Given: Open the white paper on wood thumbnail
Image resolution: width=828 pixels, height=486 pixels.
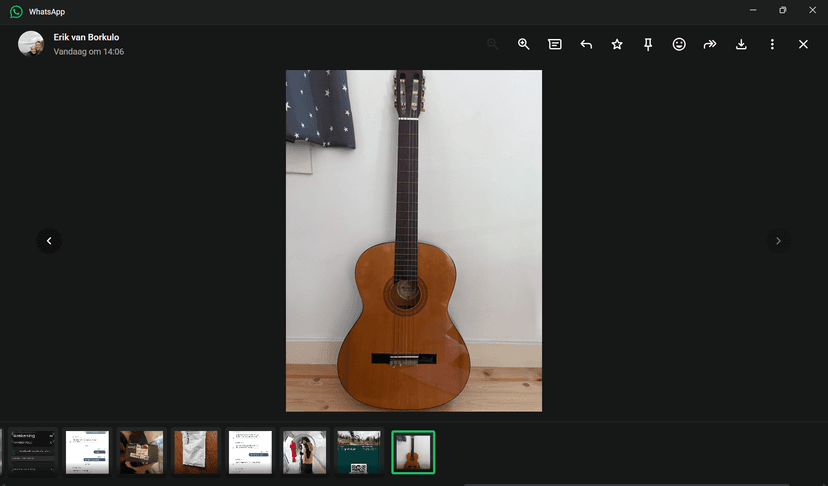Looking at the screenshot, I should pos(196,452).
